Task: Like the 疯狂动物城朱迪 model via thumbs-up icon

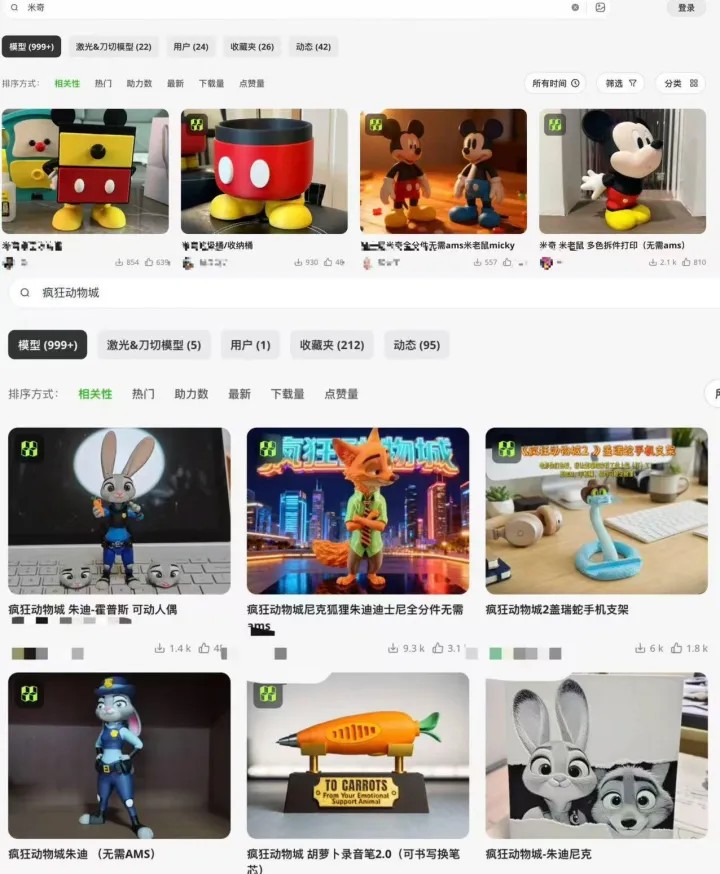Action: point(207,647)
